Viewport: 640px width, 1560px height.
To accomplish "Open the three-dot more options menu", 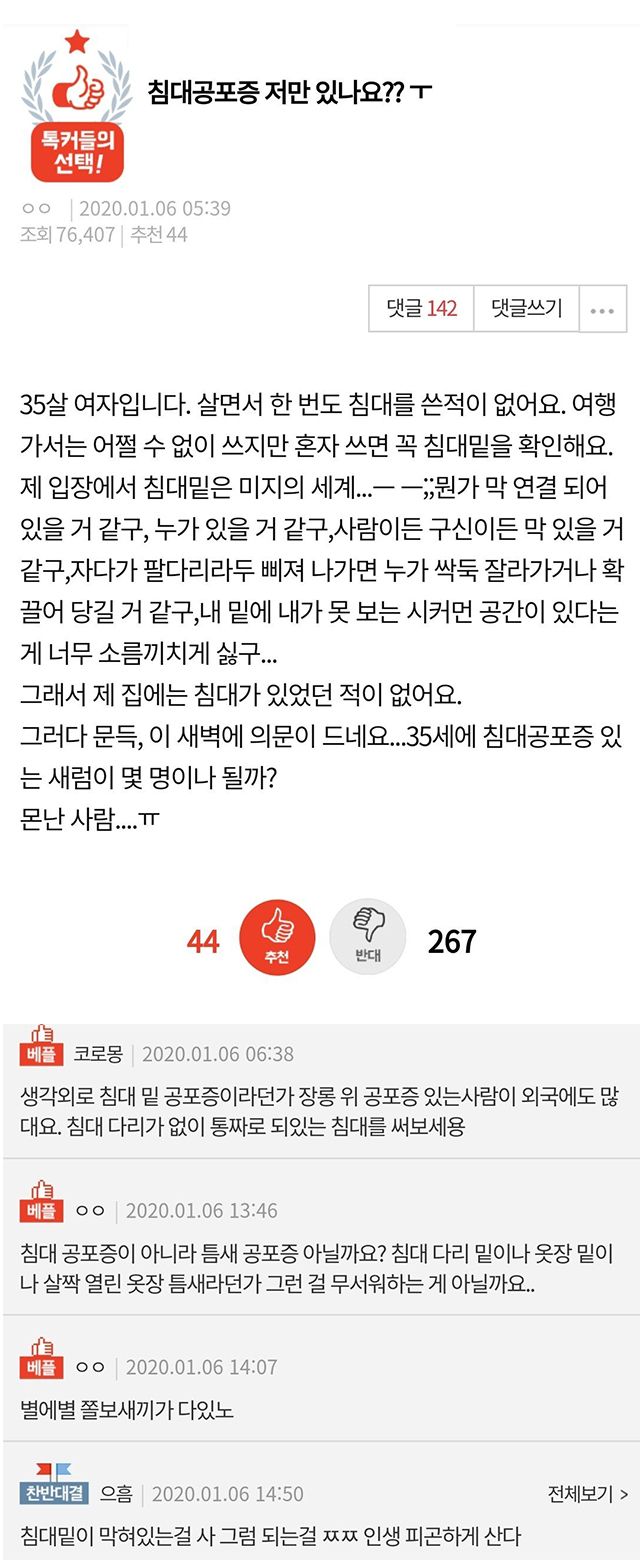I will 602,309.
